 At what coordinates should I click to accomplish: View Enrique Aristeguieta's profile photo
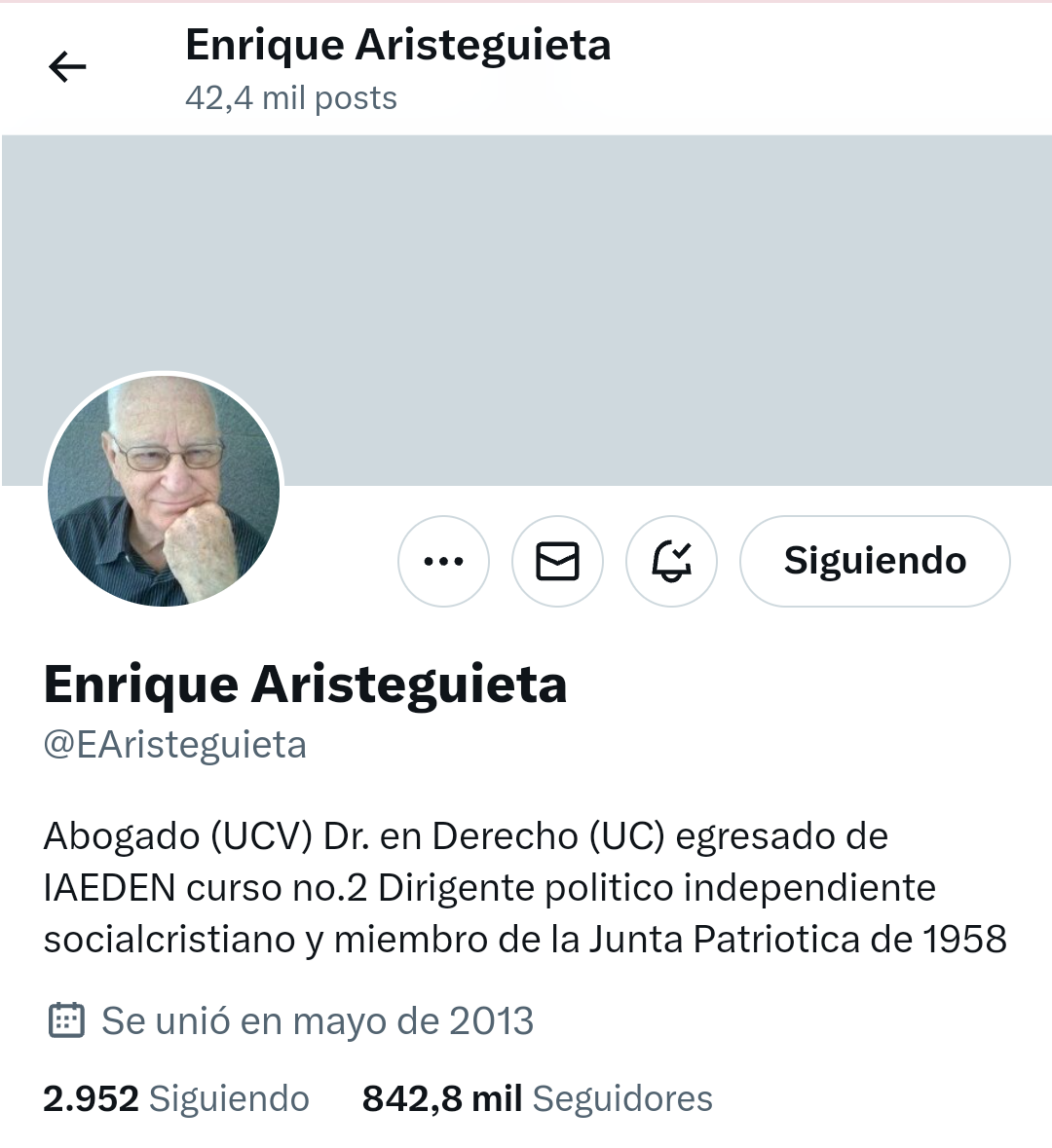164,490
